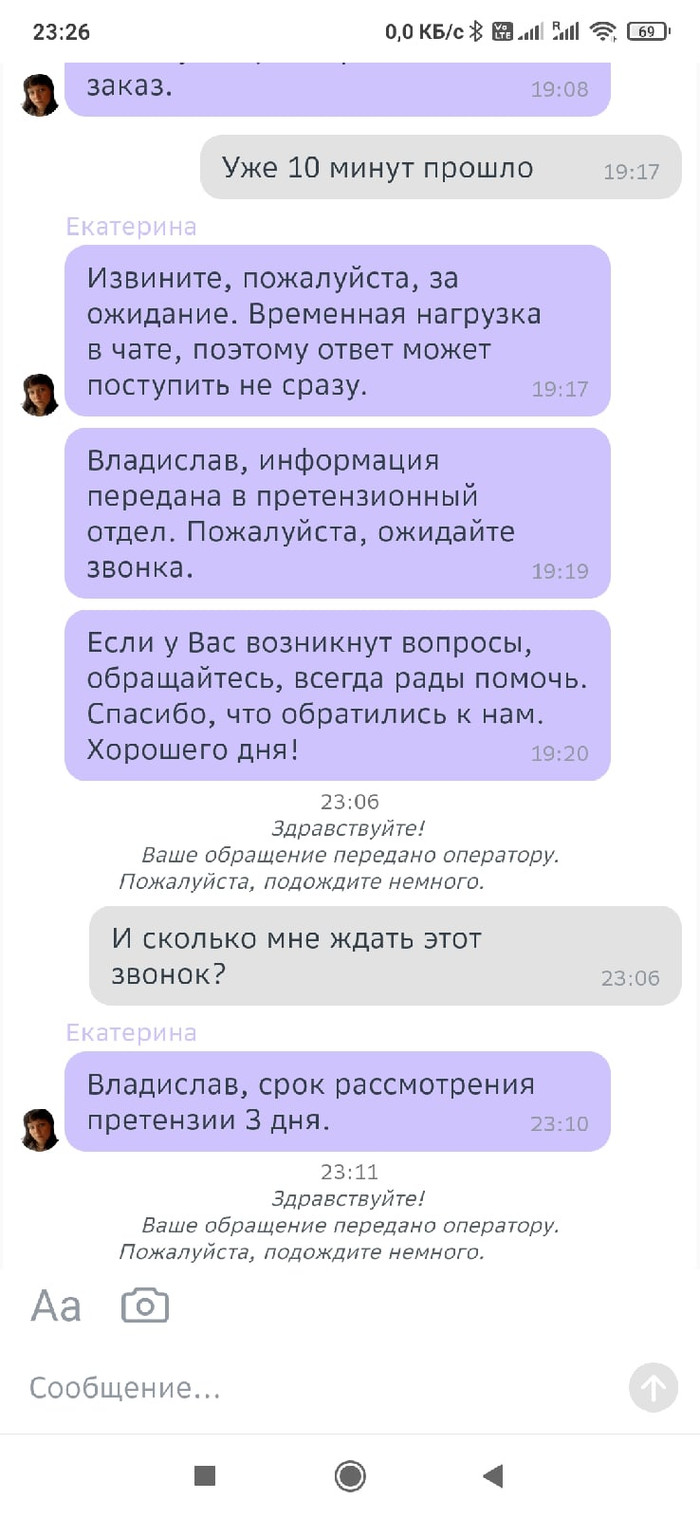Open the camera to attach a photo
Screen dimensions: 700x1518
pos(145,1305)
